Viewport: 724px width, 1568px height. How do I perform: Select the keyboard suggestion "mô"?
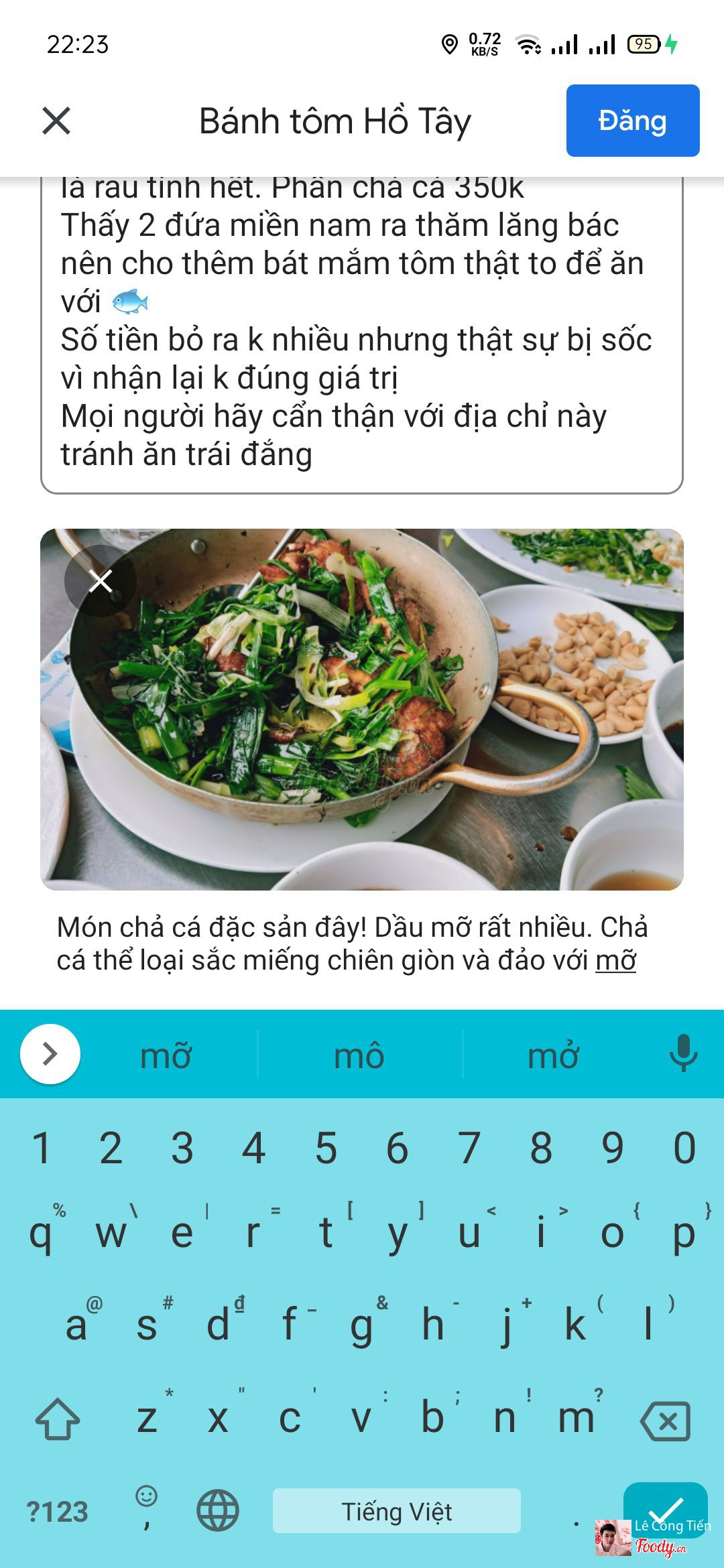pyautogui.click(x=359, y=1056)
